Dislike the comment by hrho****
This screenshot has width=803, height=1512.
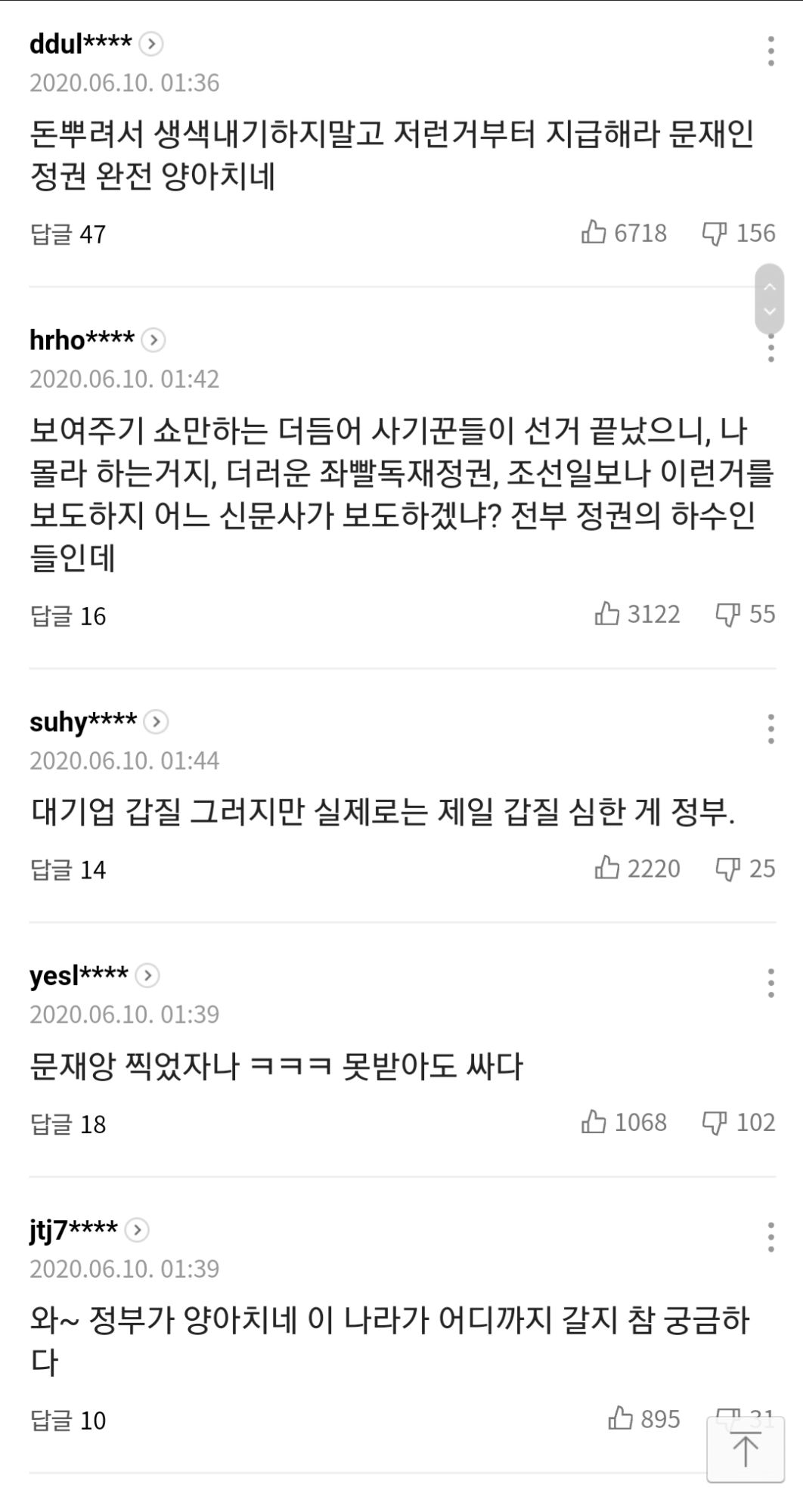tap(746, 614)
